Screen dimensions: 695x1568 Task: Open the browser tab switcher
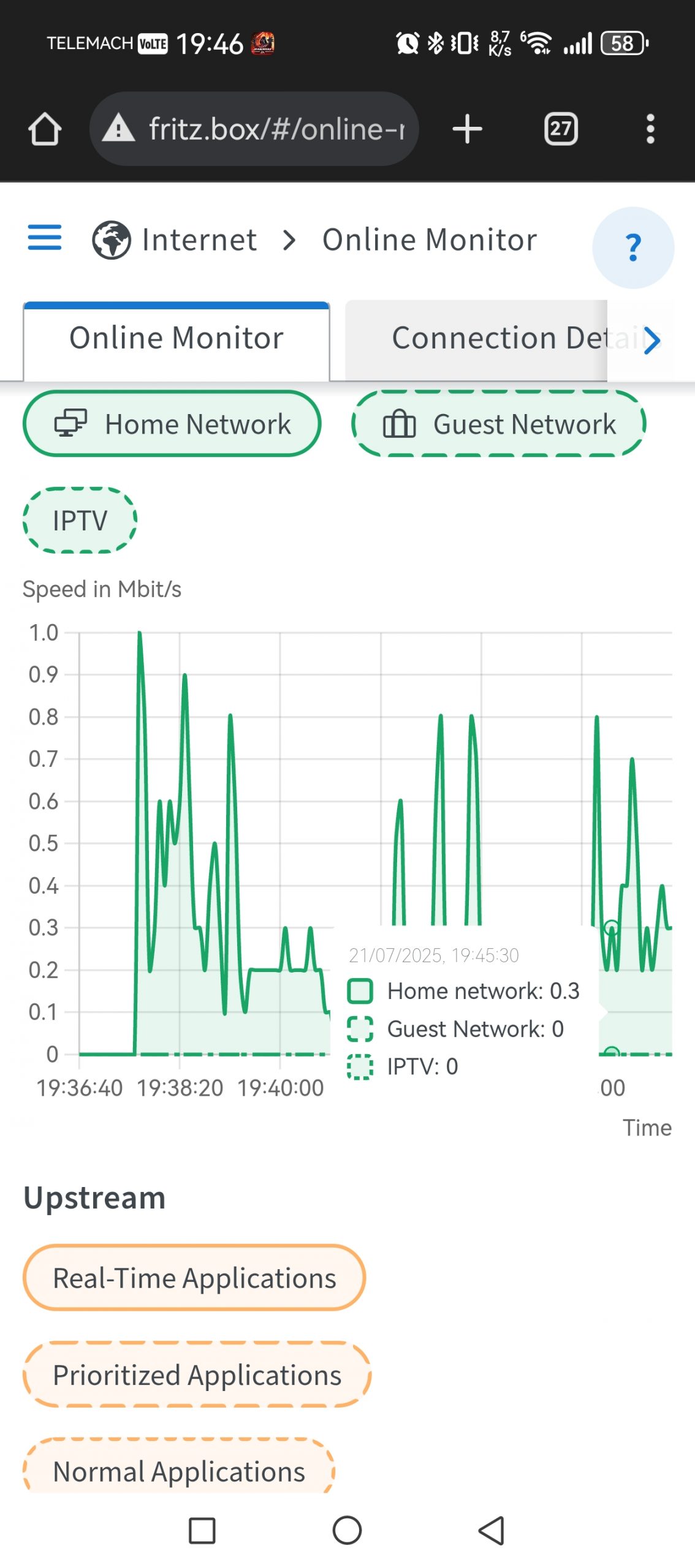561,129
